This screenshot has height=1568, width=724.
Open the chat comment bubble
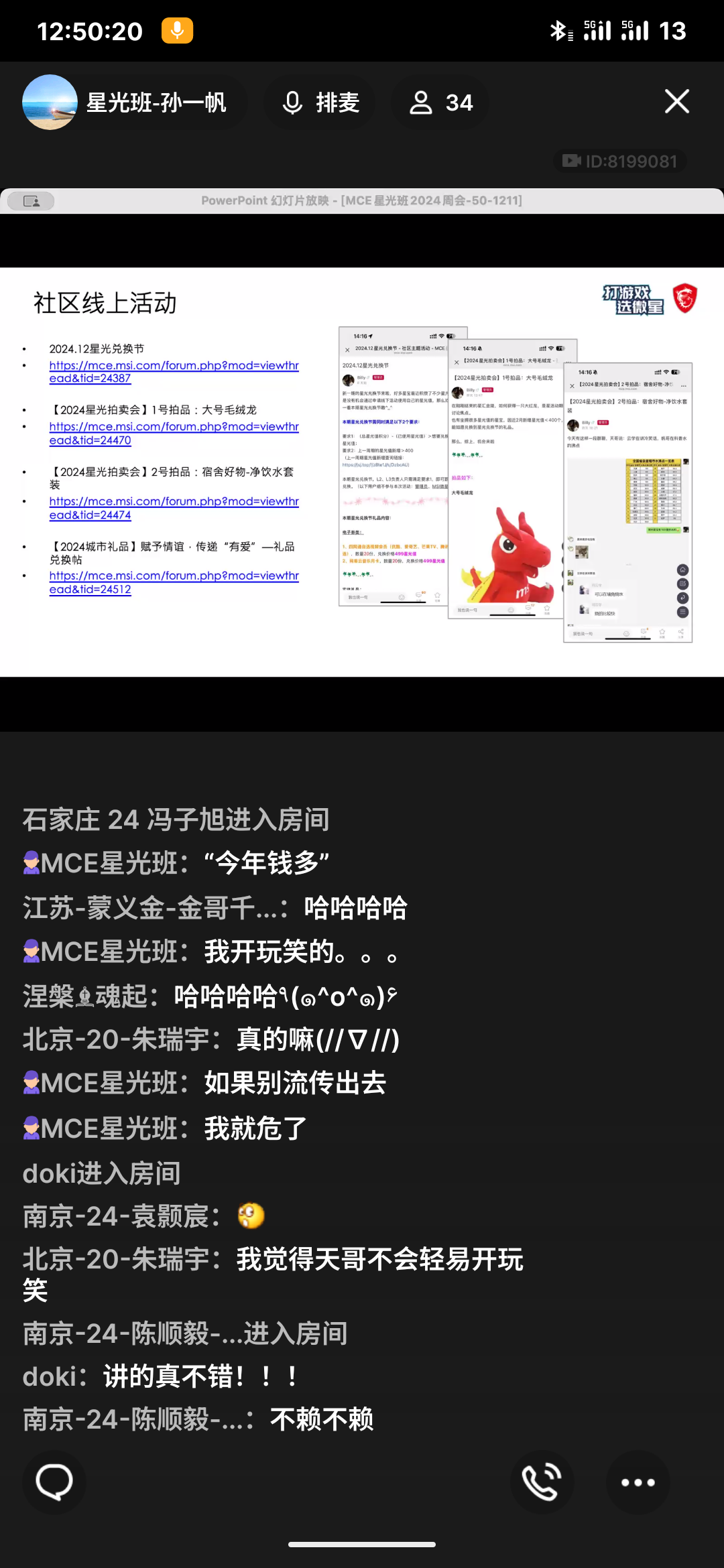(x=54, y=1482)
